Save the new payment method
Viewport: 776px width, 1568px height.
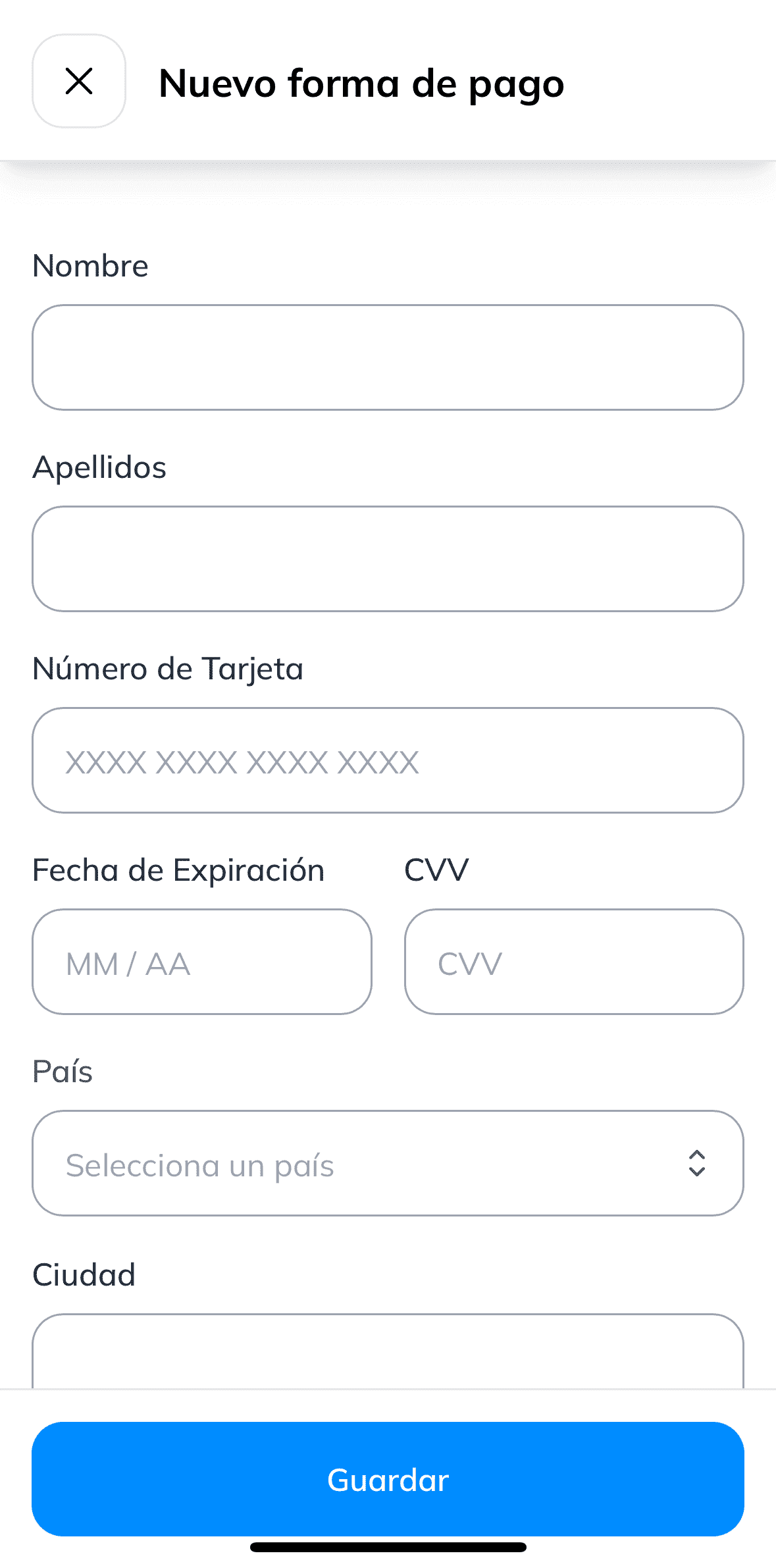[x=388, y=1480]
